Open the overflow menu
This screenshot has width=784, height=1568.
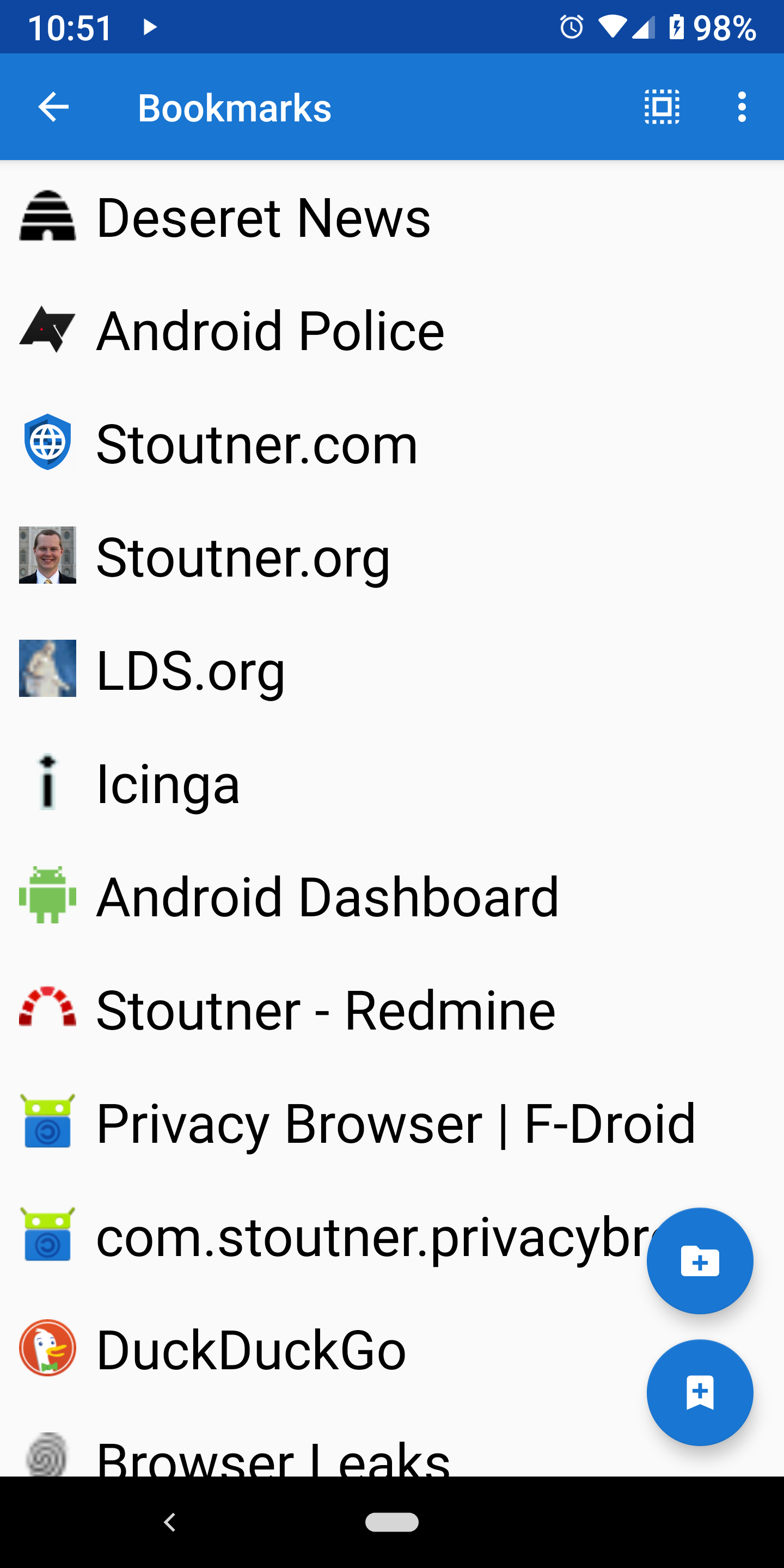742,107
